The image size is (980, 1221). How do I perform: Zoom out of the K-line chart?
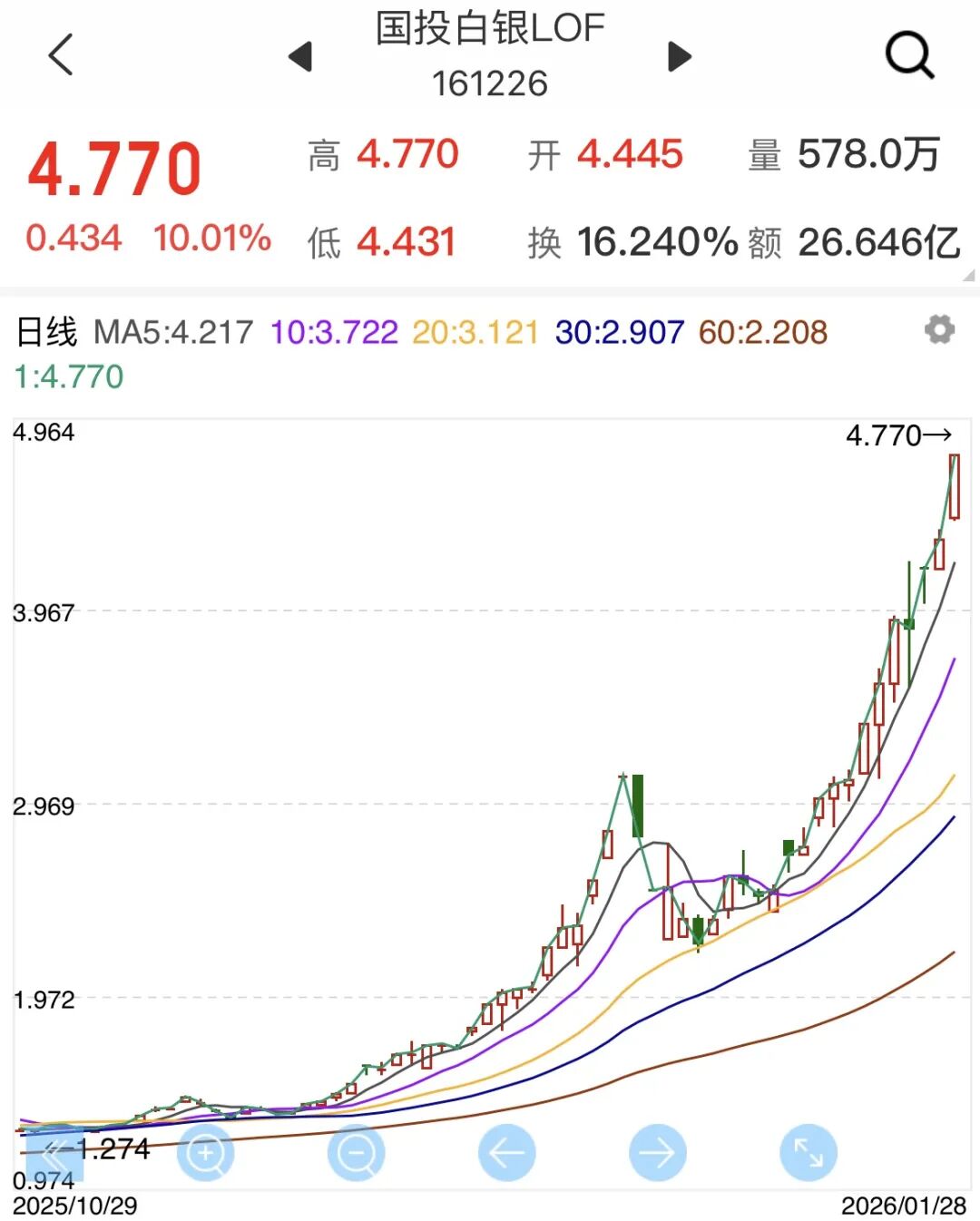tap(357, 1153)
